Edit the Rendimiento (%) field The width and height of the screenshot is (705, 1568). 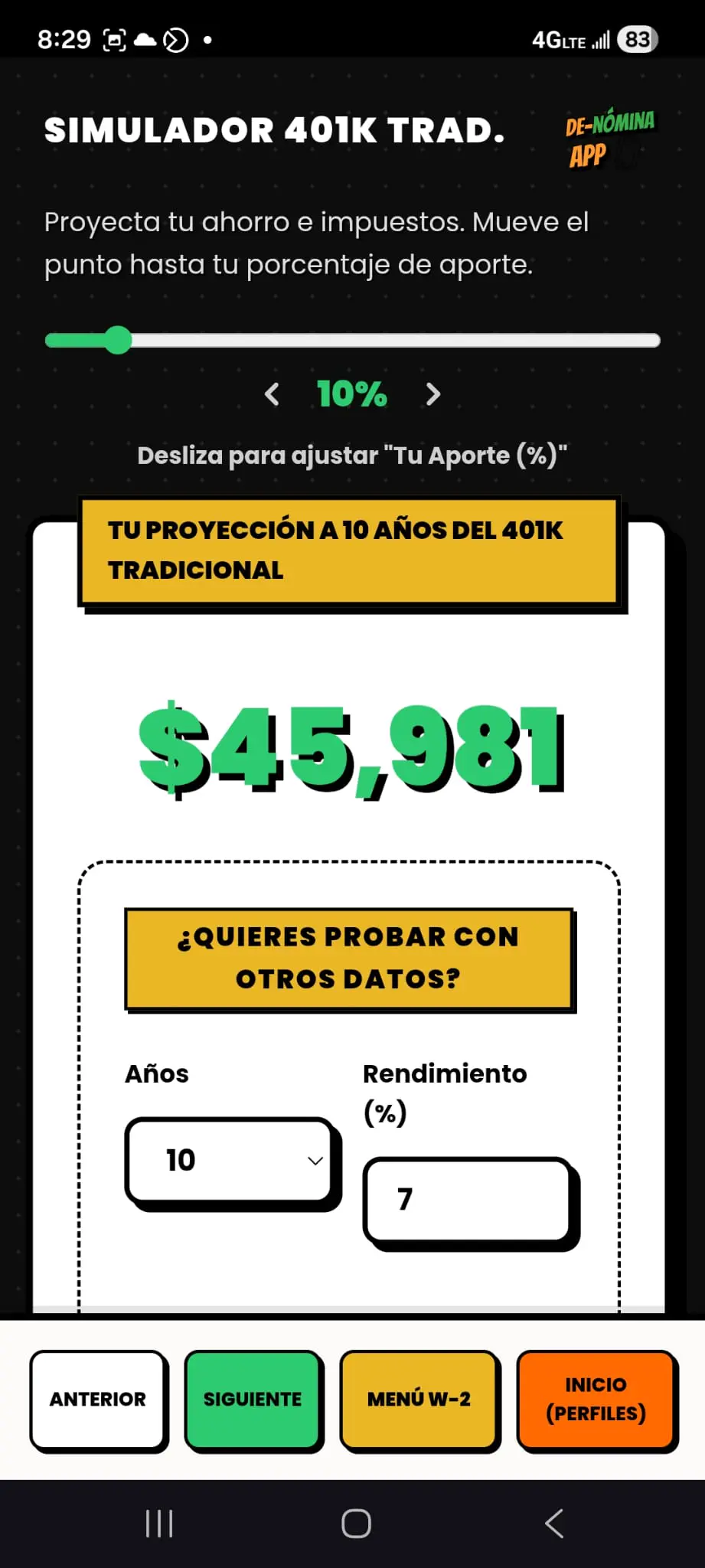pyautogui.click(x=468, y=1200)
